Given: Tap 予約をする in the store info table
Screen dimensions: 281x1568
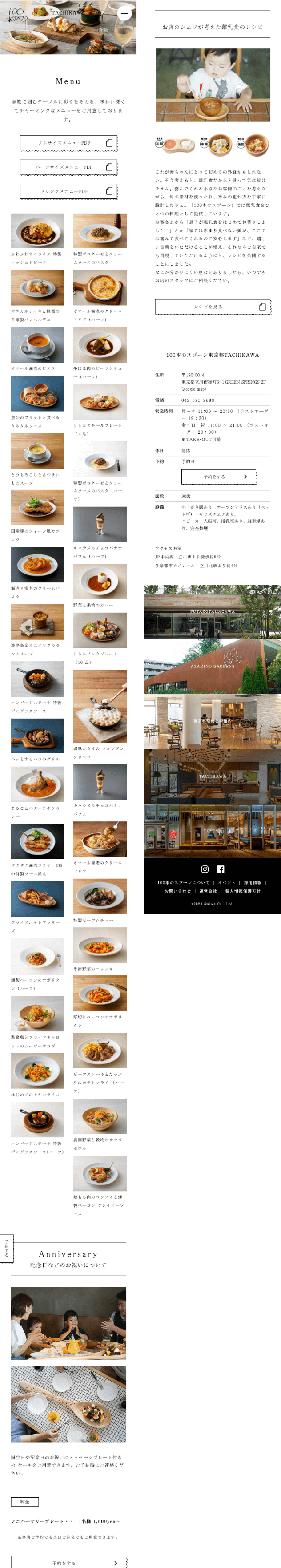Looking at the screenshot, I should point(218,477).
